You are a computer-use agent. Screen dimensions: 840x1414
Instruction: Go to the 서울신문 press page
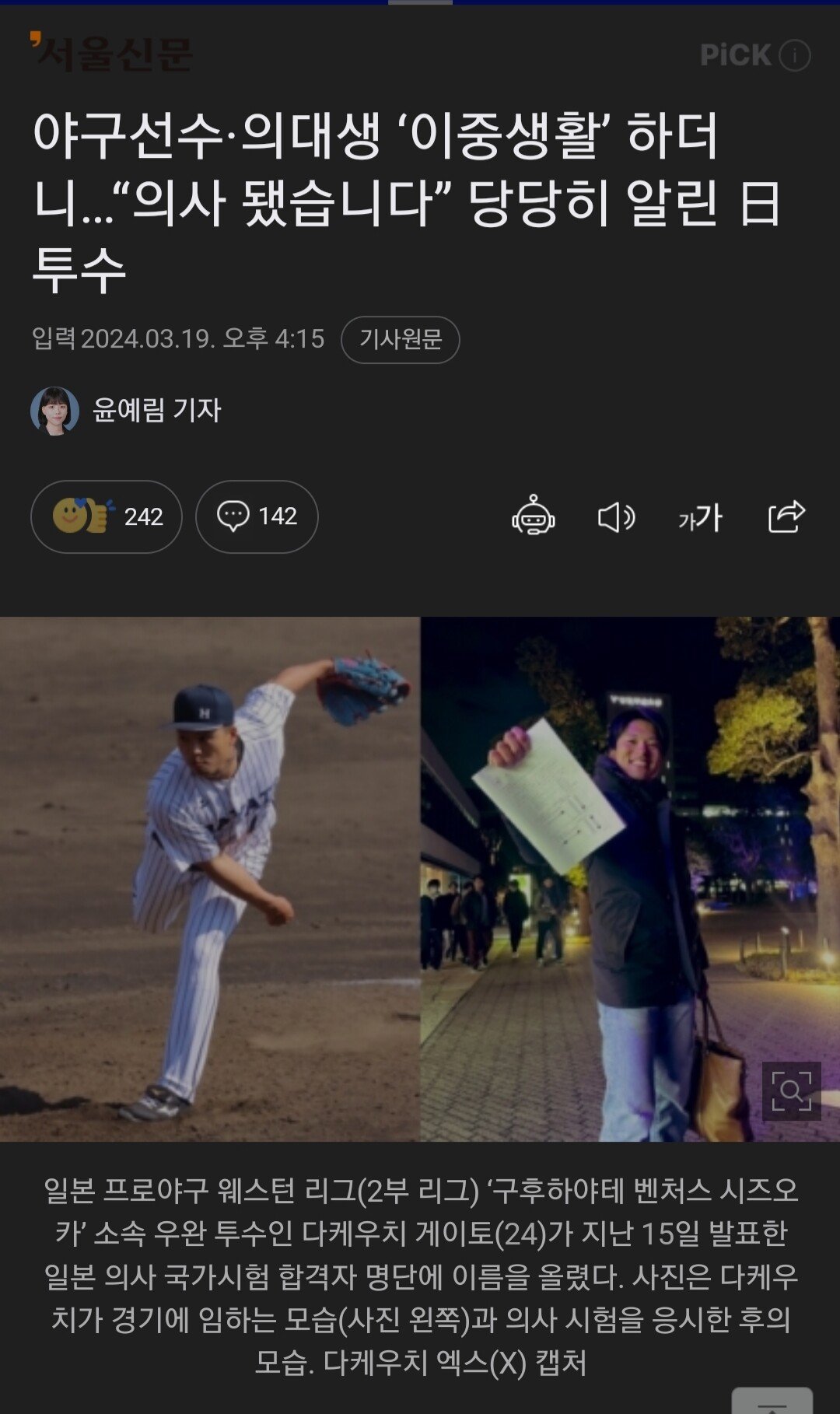[111, 52]
